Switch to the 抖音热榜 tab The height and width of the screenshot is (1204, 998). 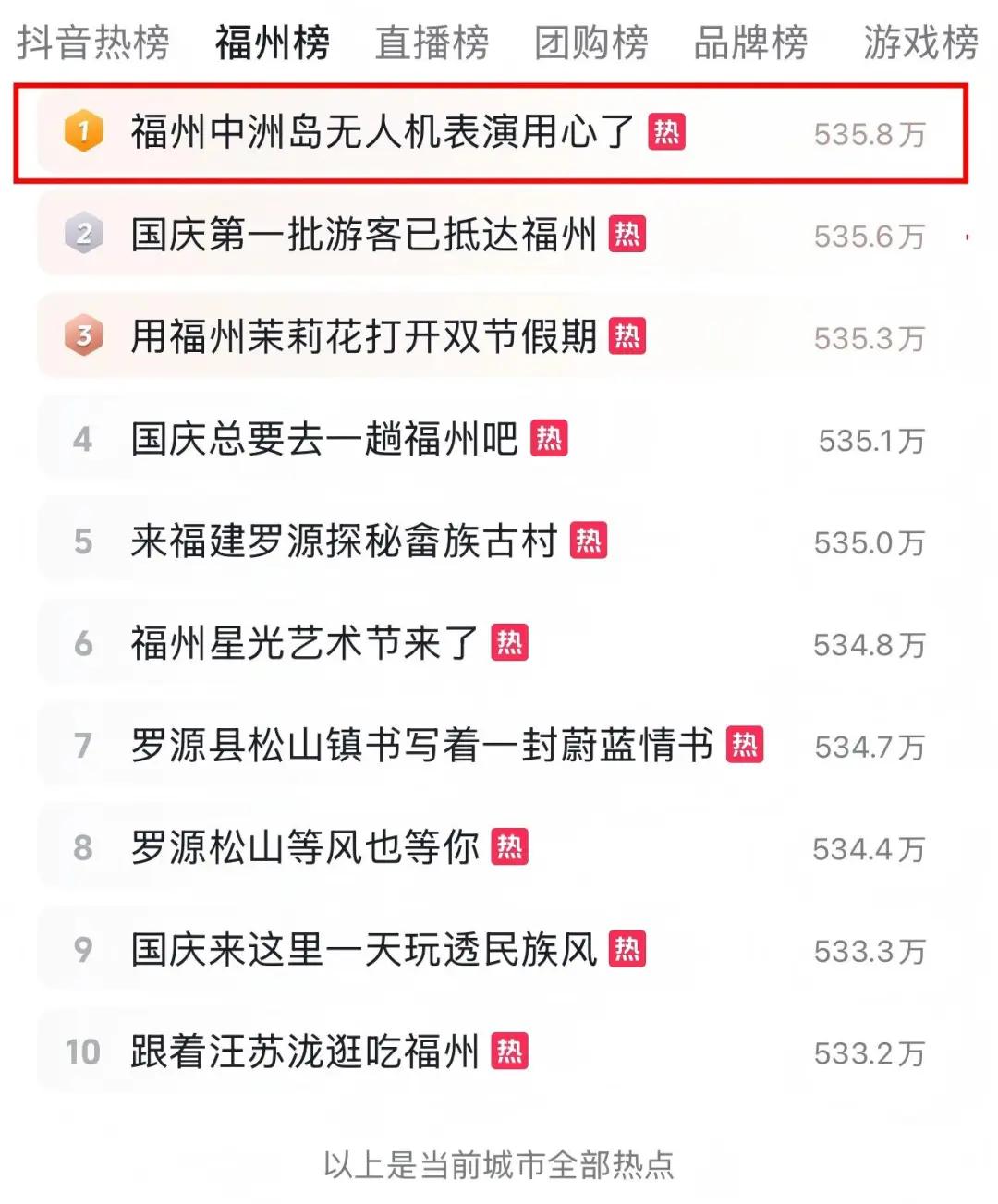(93, 43)
